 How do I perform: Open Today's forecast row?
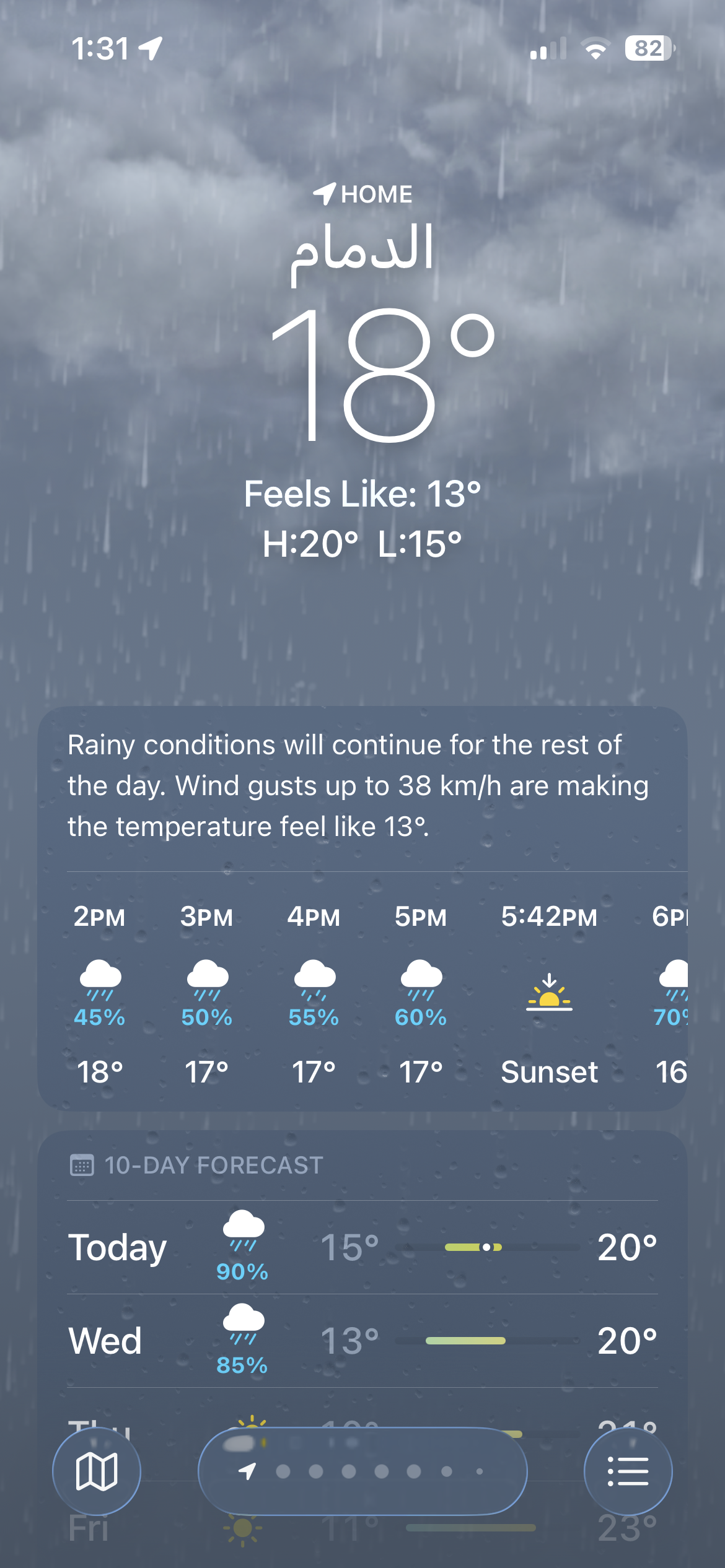point(362,1247)
